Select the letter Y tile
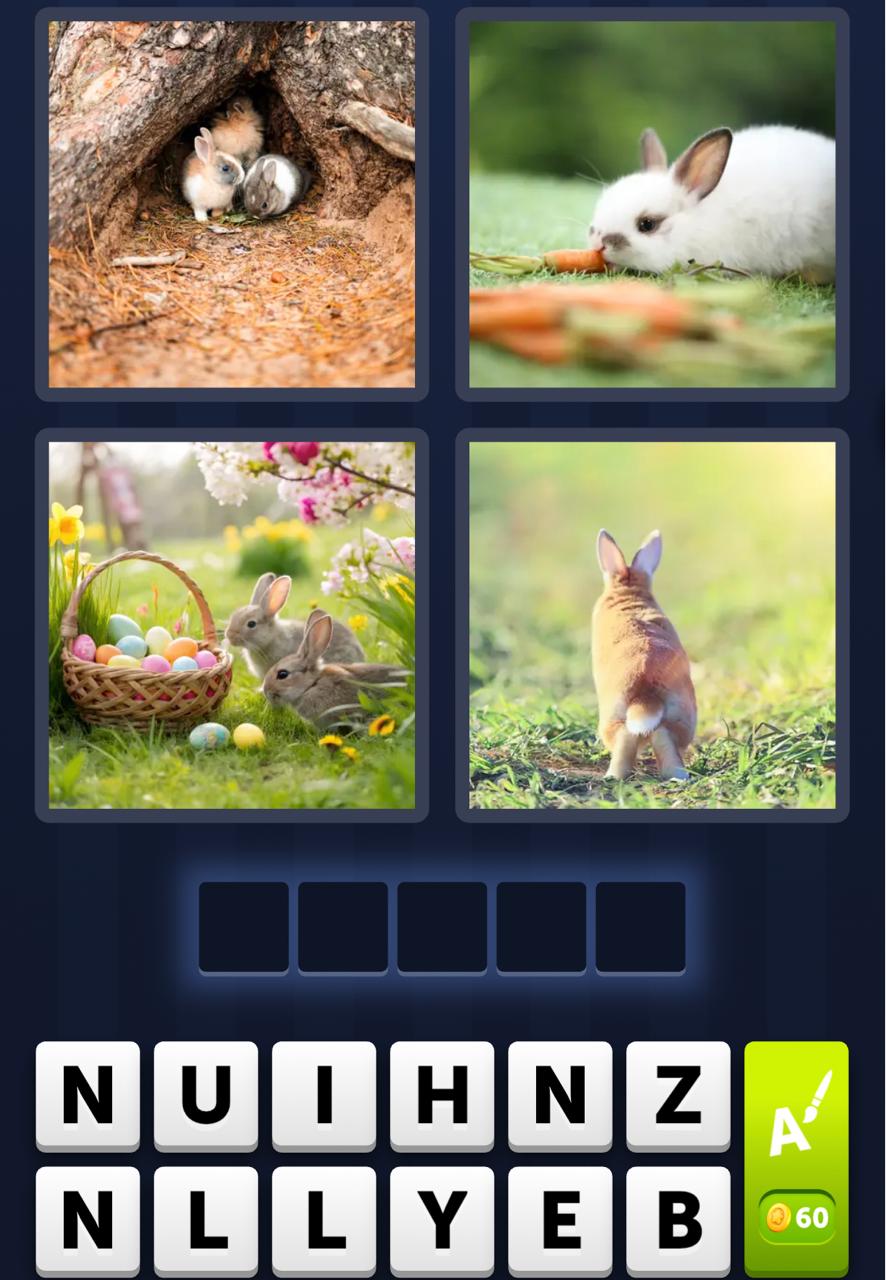Screen dimensions: 886x1280 pyautogui.click(x=441, y=1221)
